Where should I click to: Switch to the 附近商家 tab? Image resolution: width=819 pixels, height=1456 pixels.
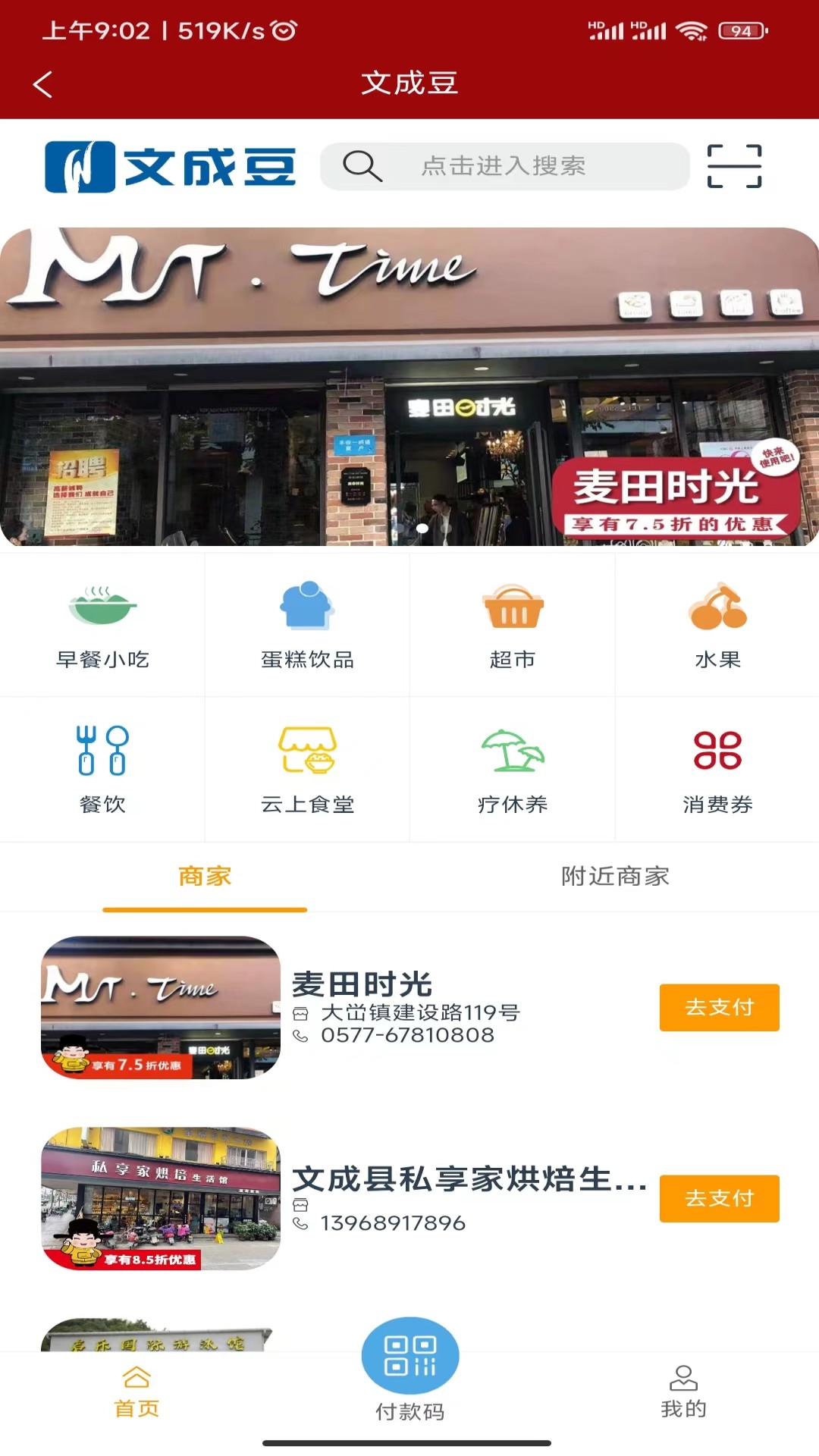coord(614,877)
